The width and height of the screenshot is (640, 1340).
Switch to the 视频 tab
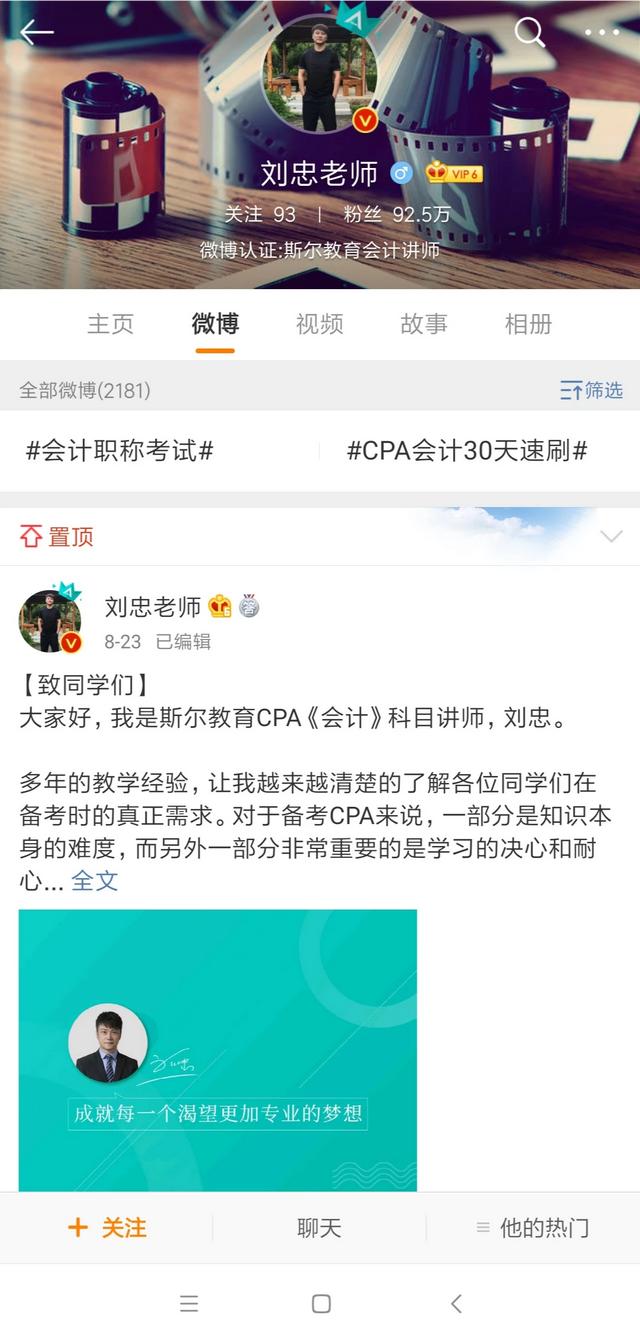[x=320, y=324]
